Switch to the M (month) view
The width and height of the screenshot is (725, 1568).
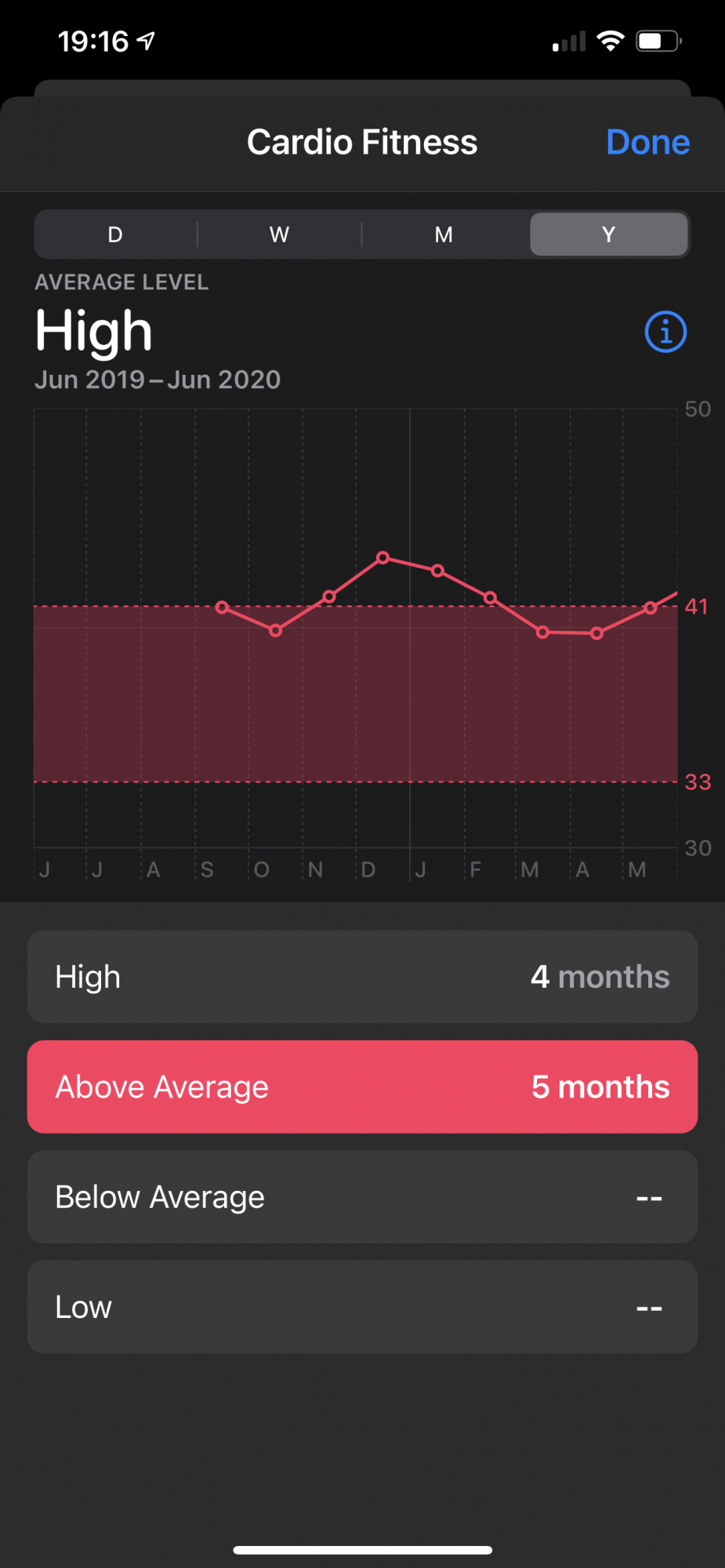[x=444, y=234]
